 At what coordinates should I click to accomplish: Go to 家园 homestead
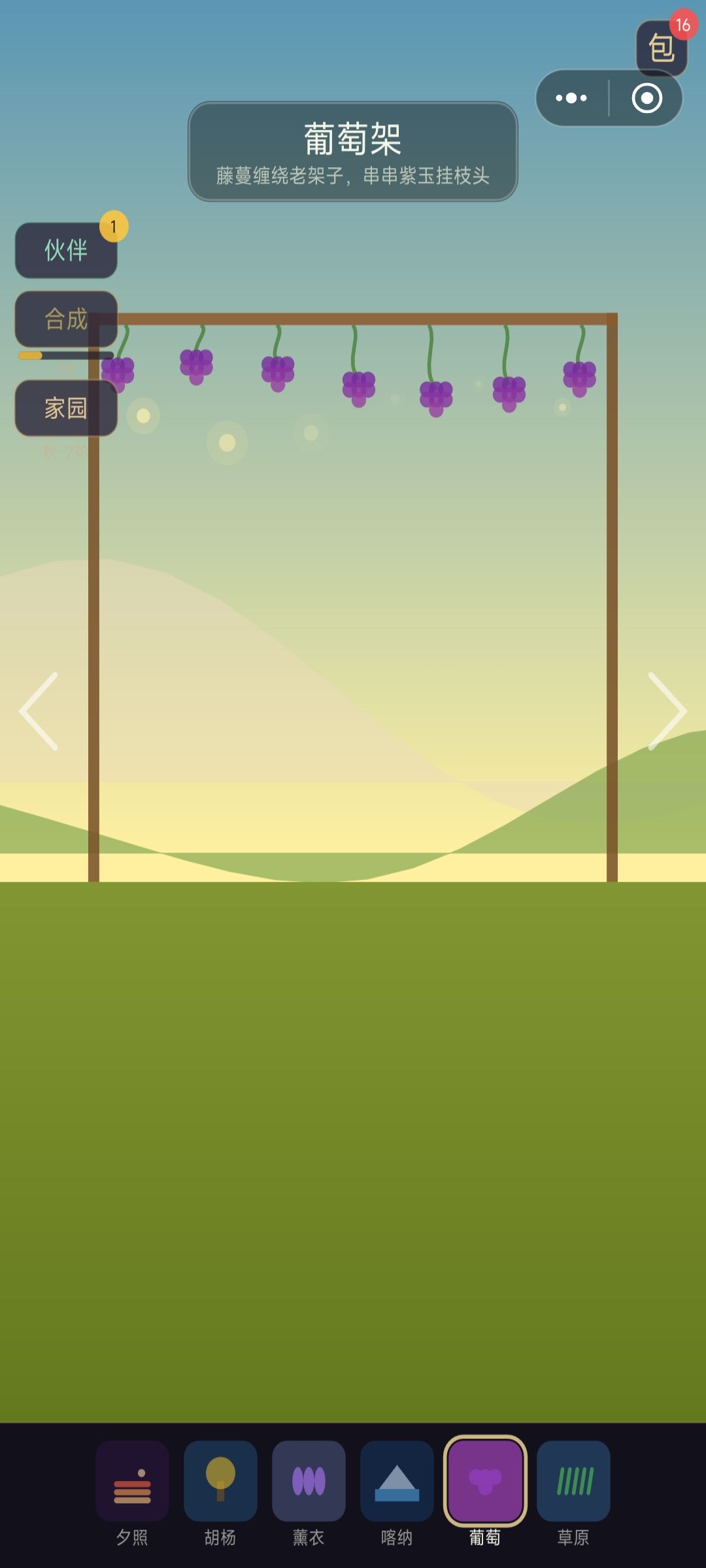[66, 408]
